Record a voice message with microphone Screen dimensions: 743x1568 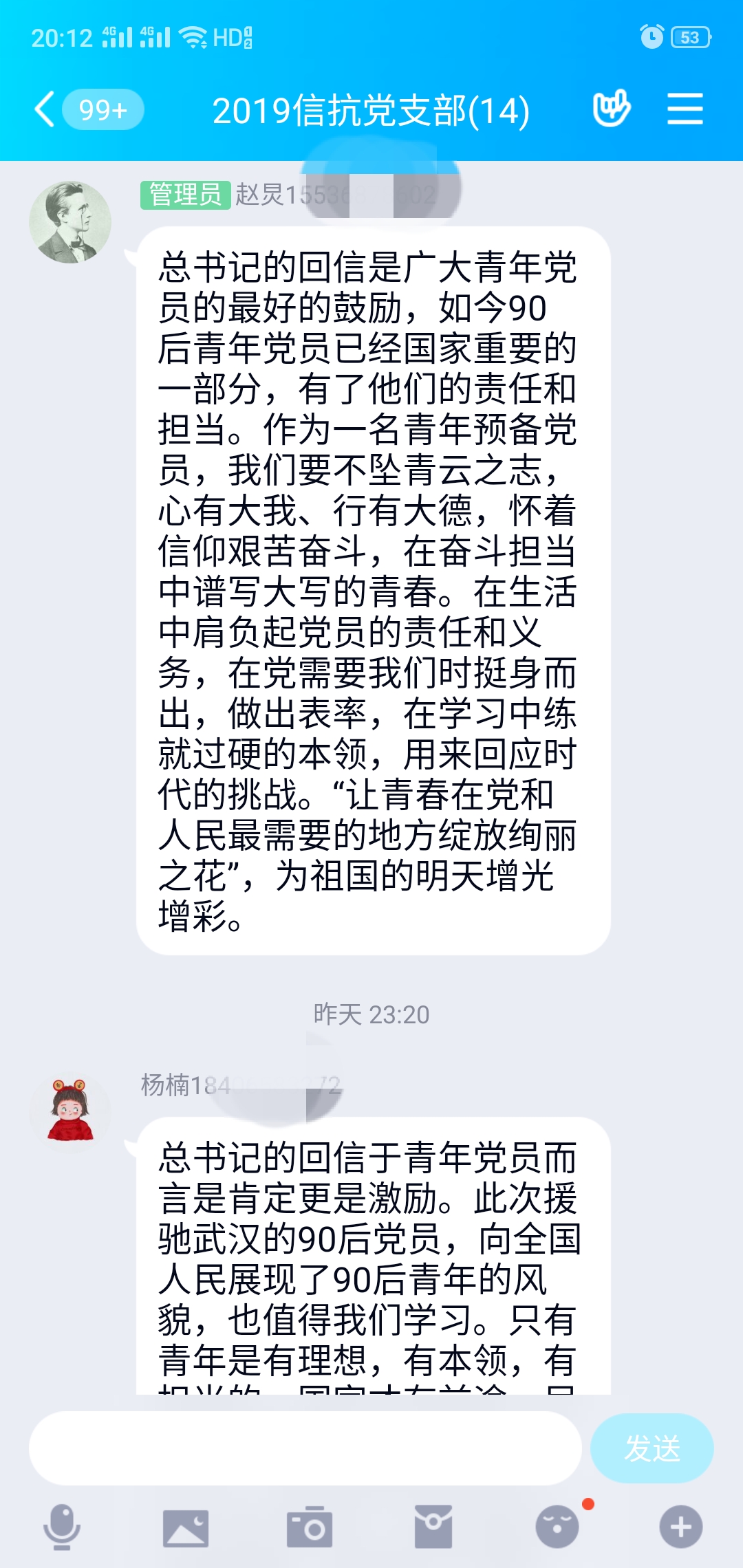click(x=62, y=1527)
